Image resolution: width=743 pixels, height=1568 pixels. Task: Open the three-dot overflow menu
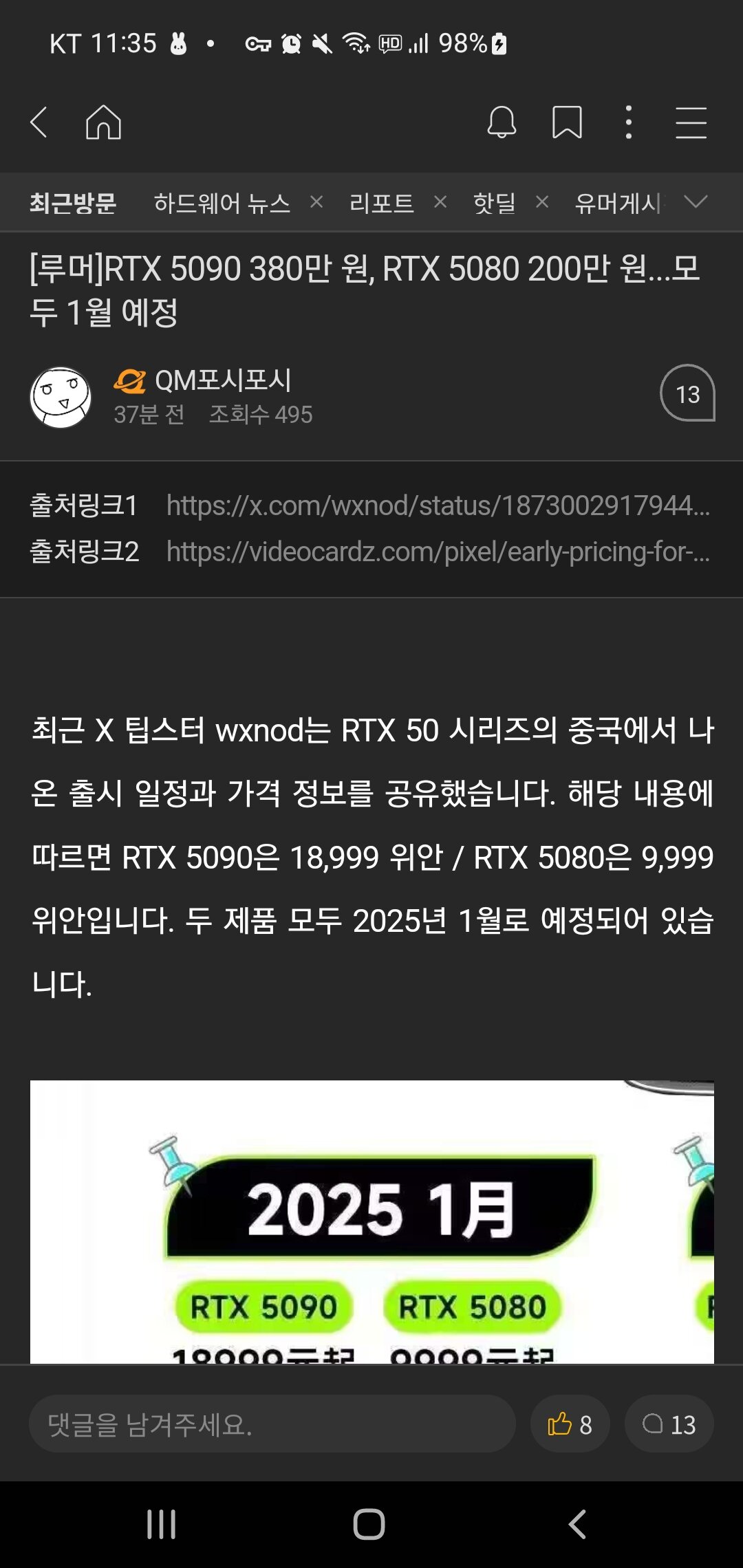click(x=628, y=123)
